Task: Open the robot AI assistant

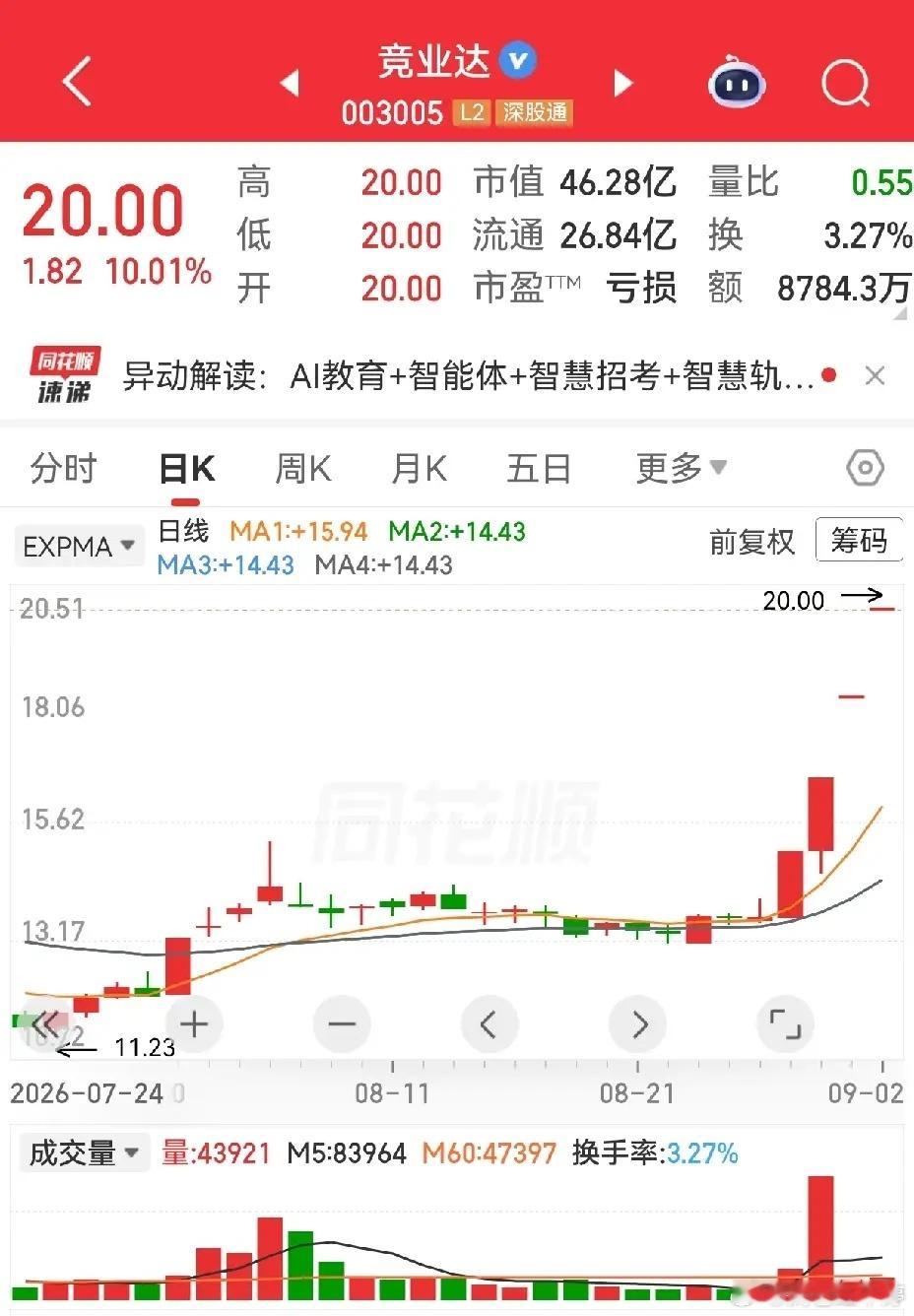Action: tap(737, 83)
